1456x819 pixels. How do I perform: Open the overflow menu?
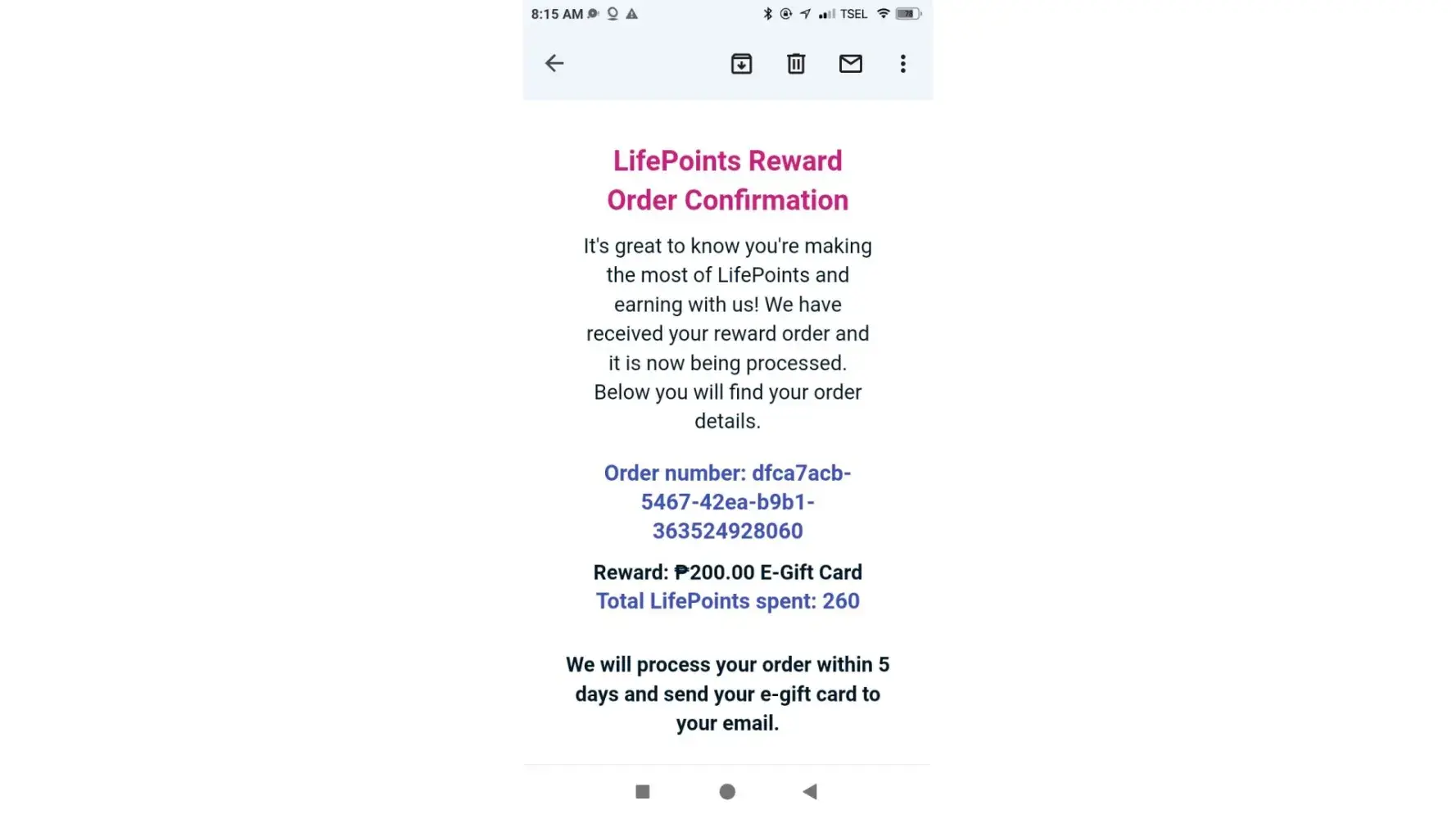click(902, 64)
